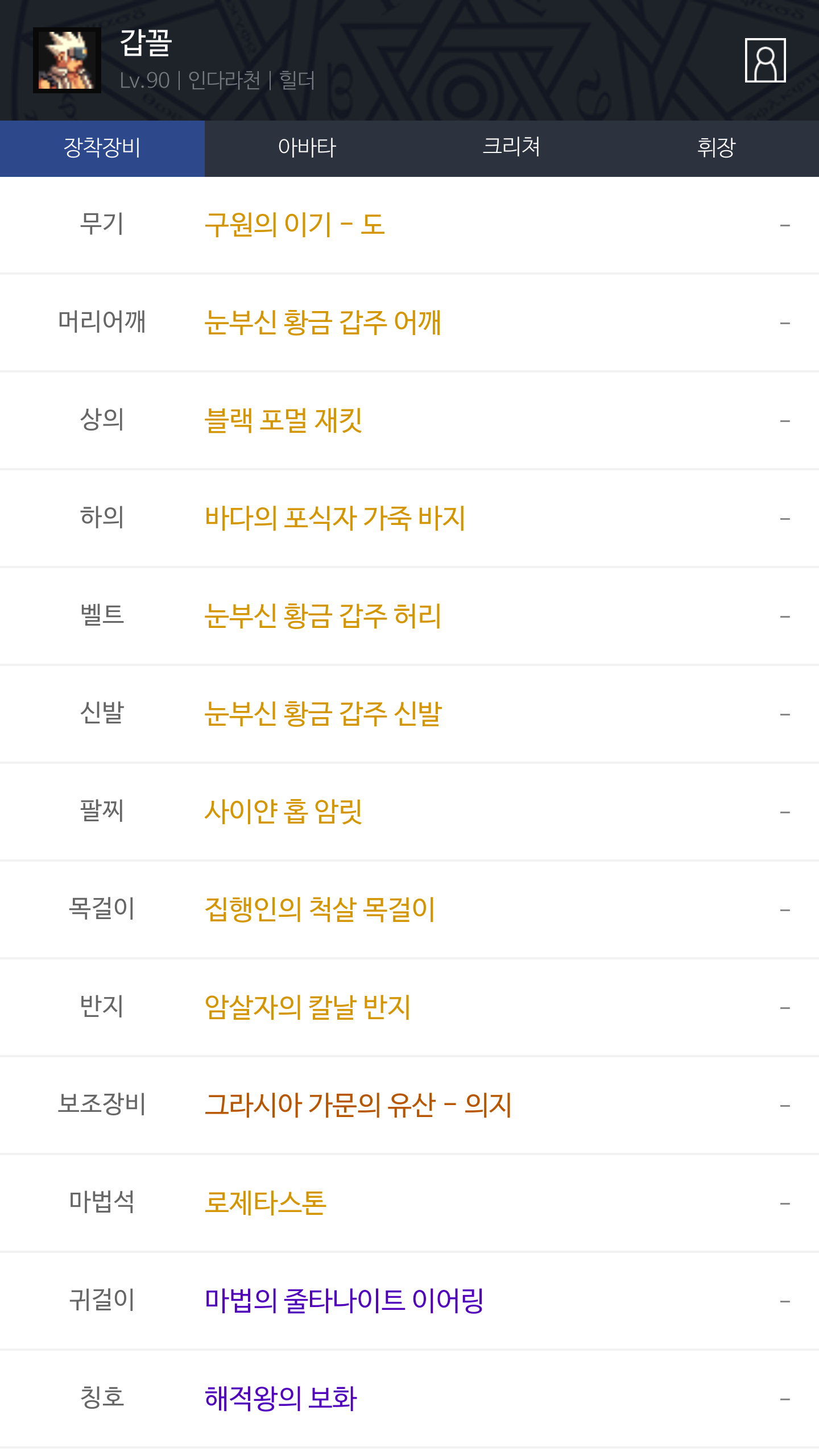Open 눈부신 황금 갑주 어깨 item
Image resolution: width=819 pixels, height=1456 pixels.
[322, 322]
